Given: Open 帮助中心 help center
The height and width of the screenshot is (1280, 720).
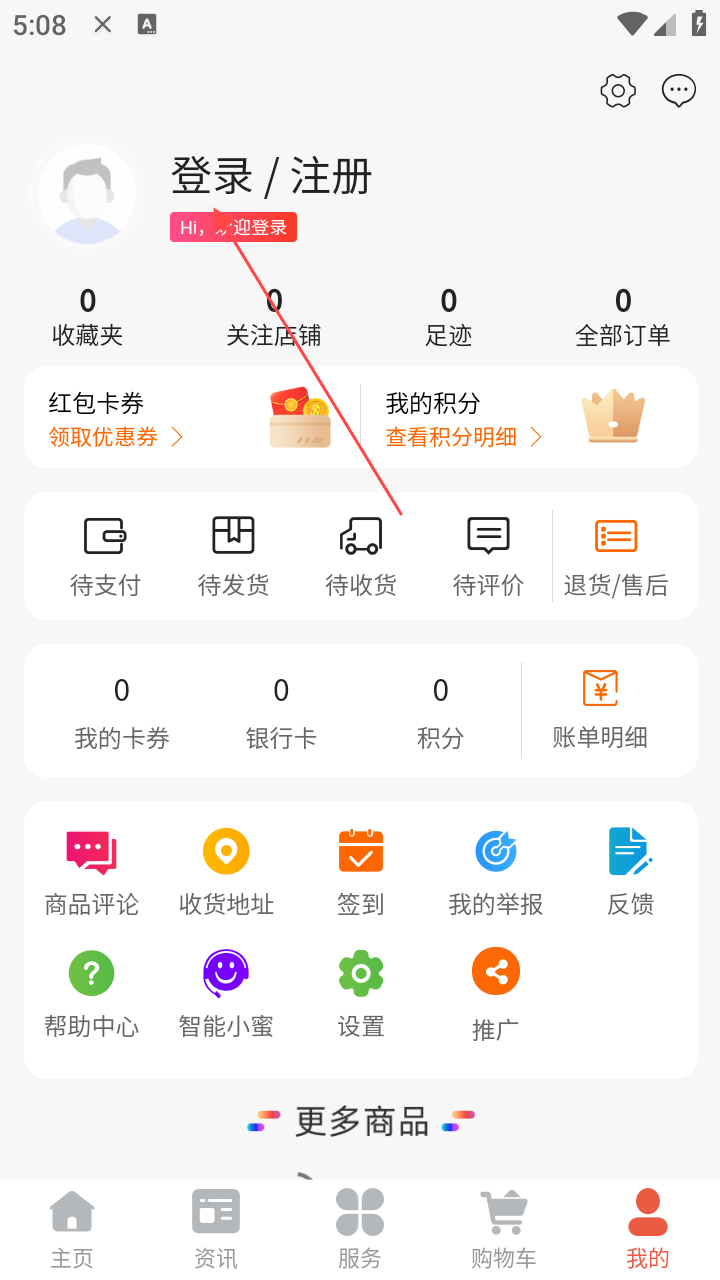Looking at the screenshot, I should coord(91,995).
